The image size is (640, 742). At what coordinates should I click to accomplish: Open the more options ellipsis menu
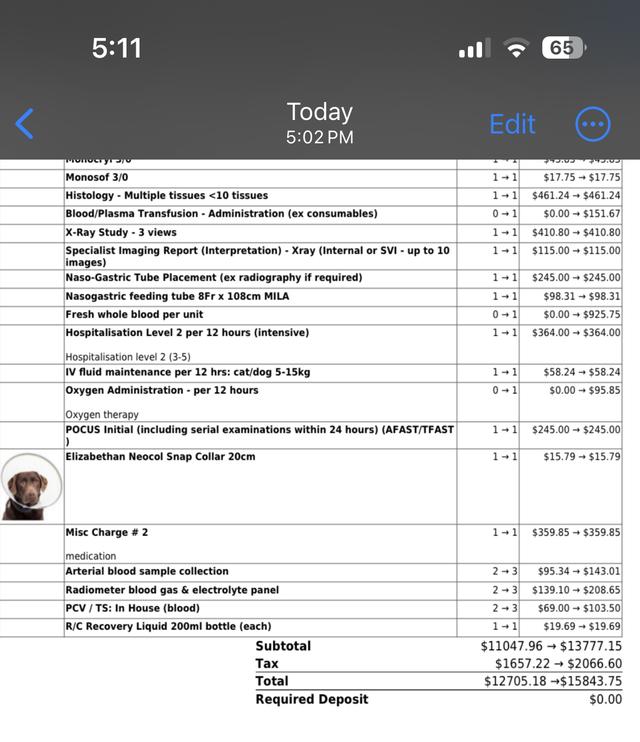pyautogui.click(x=593, y=124)
